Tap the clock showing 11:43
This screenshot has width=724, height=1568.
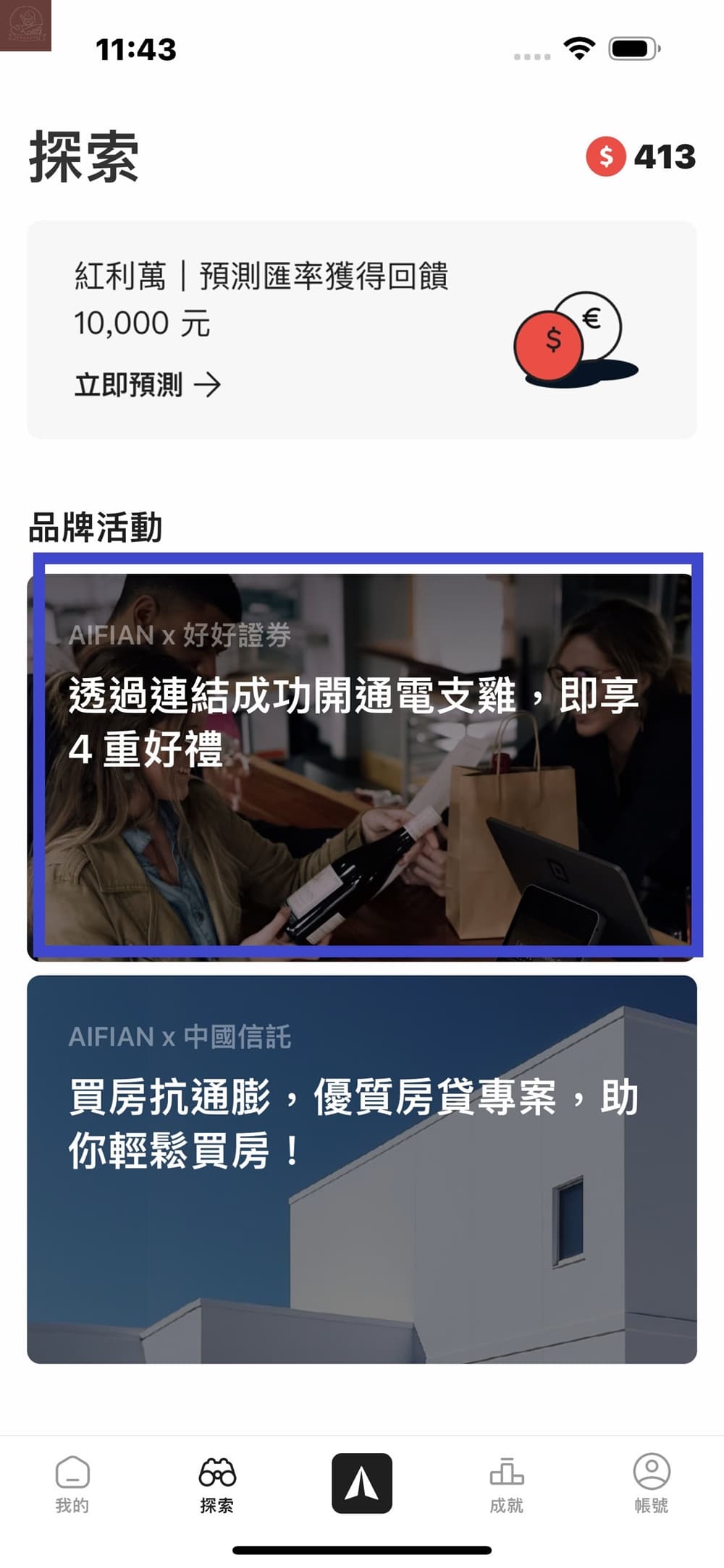tap(135, 51)
